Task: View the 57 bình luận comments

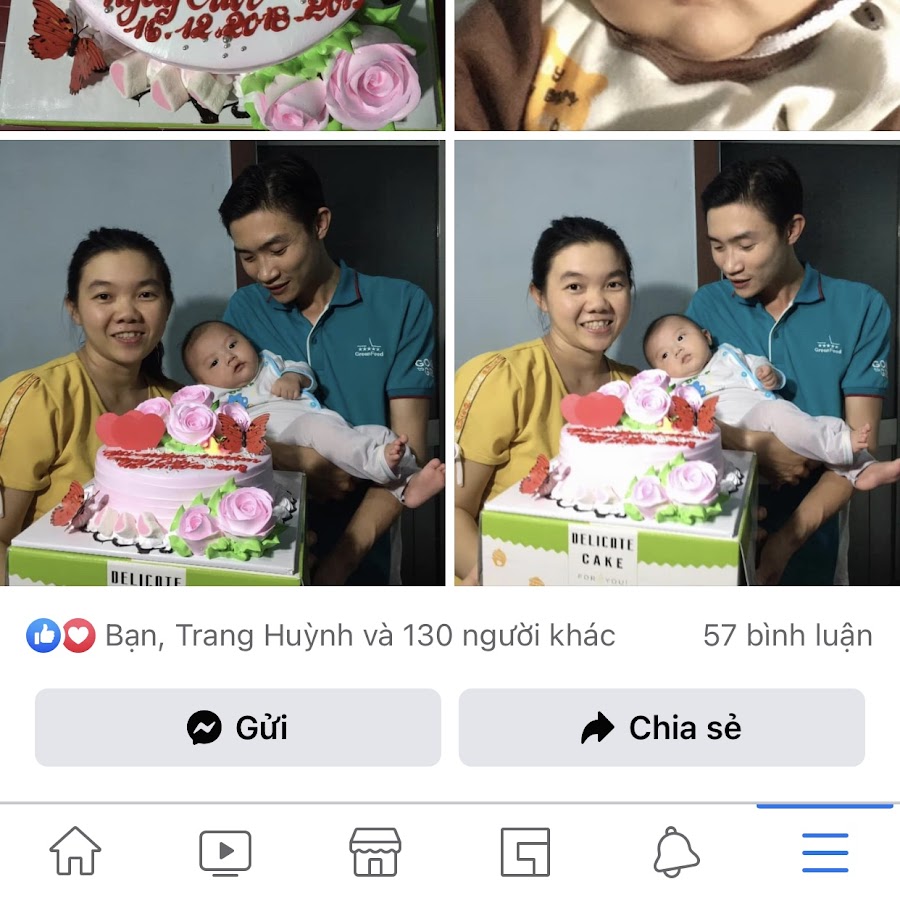Action: coord(787,635)
